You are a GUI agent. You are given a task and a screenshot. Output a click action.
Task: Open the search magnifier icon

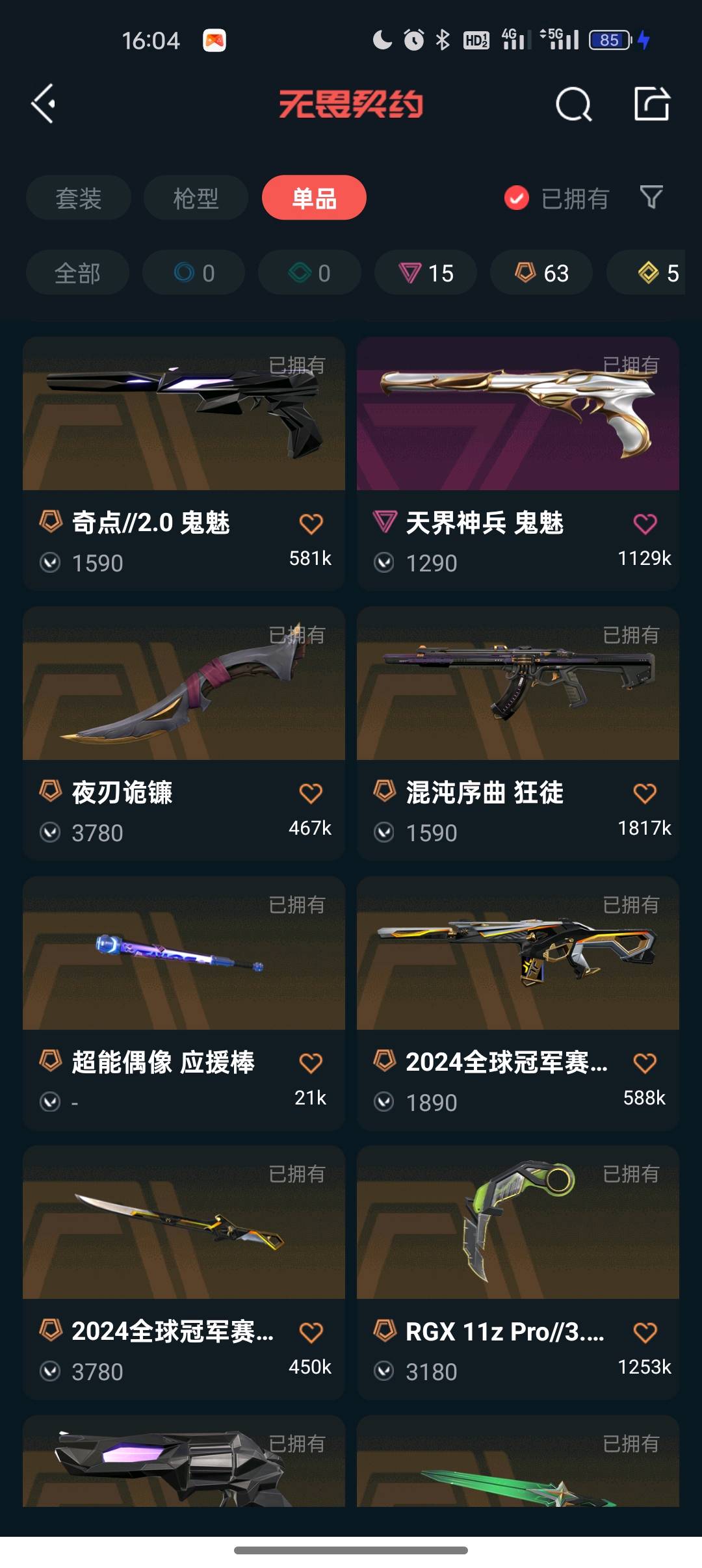pos(574,104)
